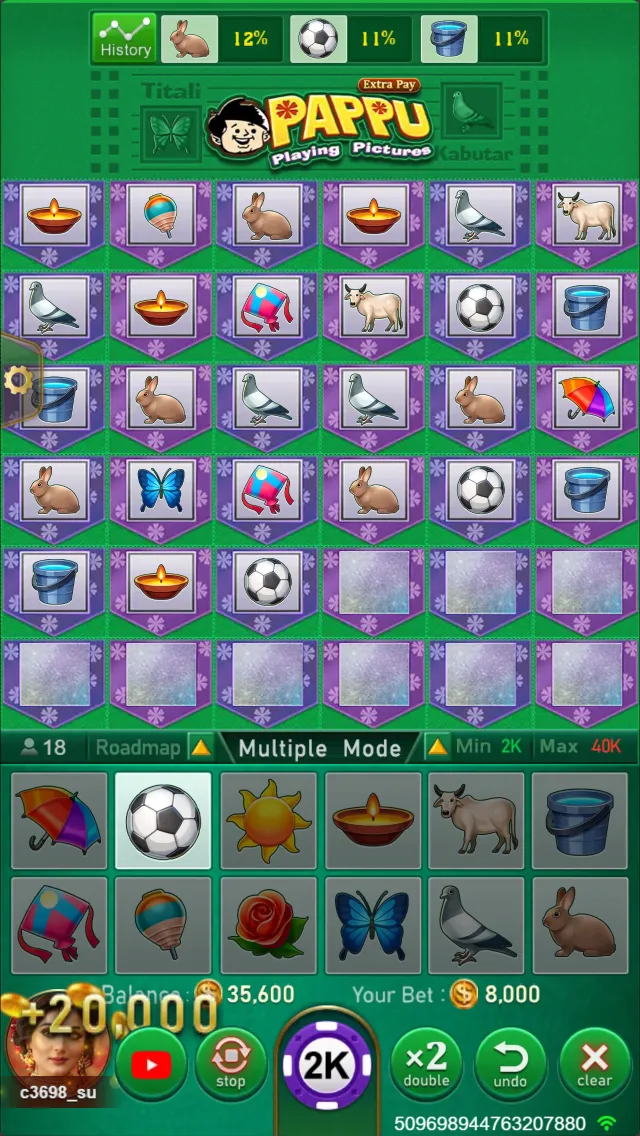Bet on the oil lamp picture

tap(372, 820)
